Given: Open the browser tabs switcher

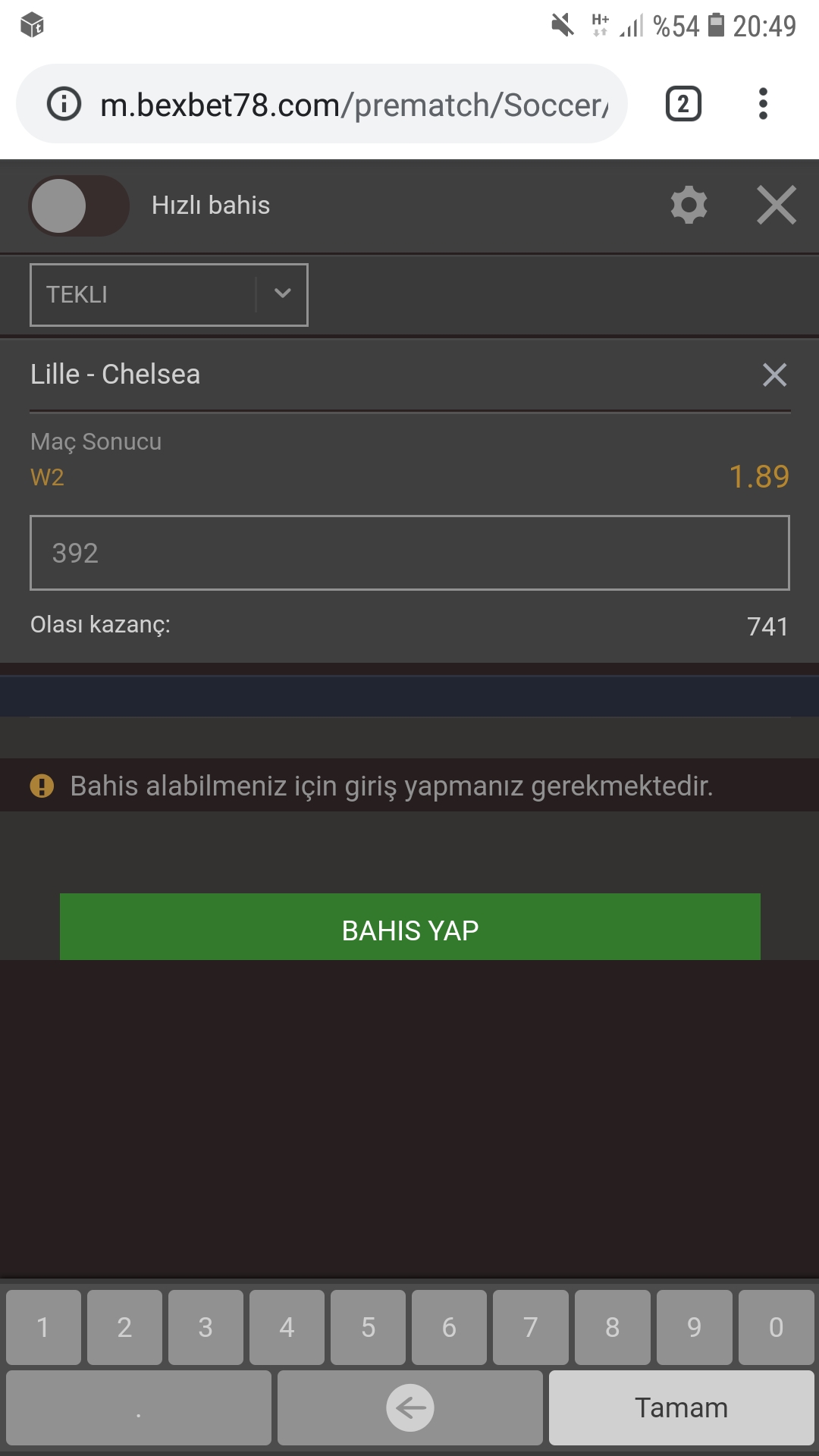Looking at the screenshot, I should pos(682,104).
